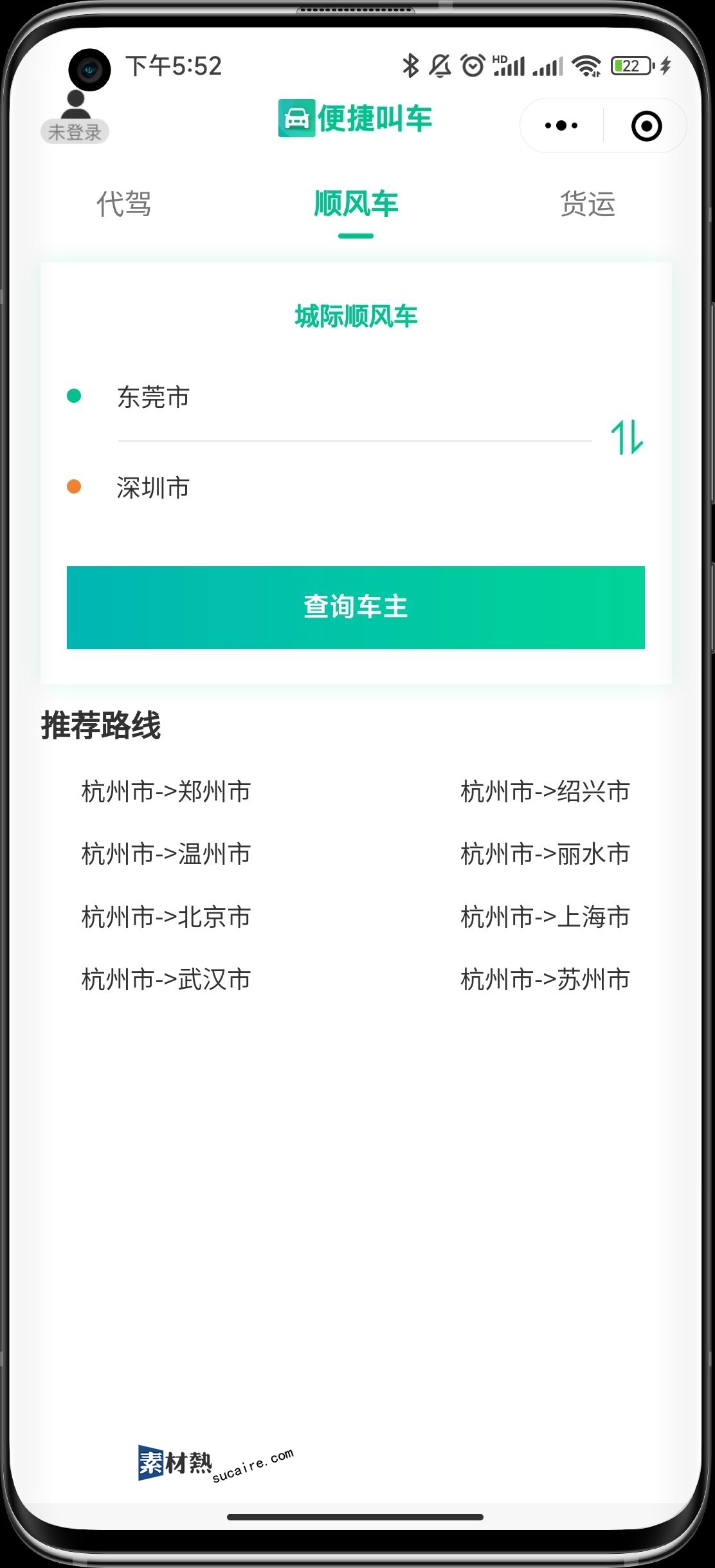Open the 未登录 profile avatar
Screen dimensions: 715x1568
click(75, 117)
